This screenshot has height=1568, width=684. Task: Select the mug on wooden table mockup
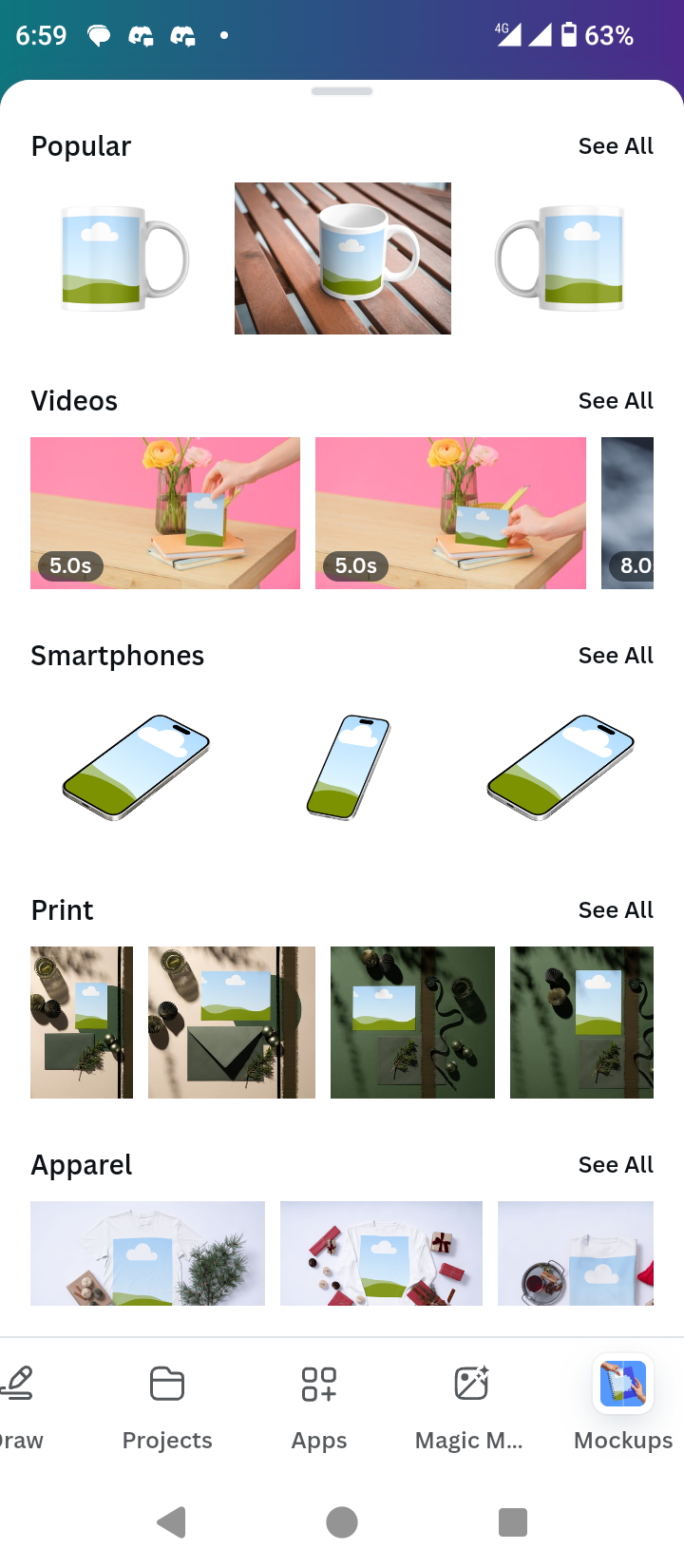pos(343,258)
